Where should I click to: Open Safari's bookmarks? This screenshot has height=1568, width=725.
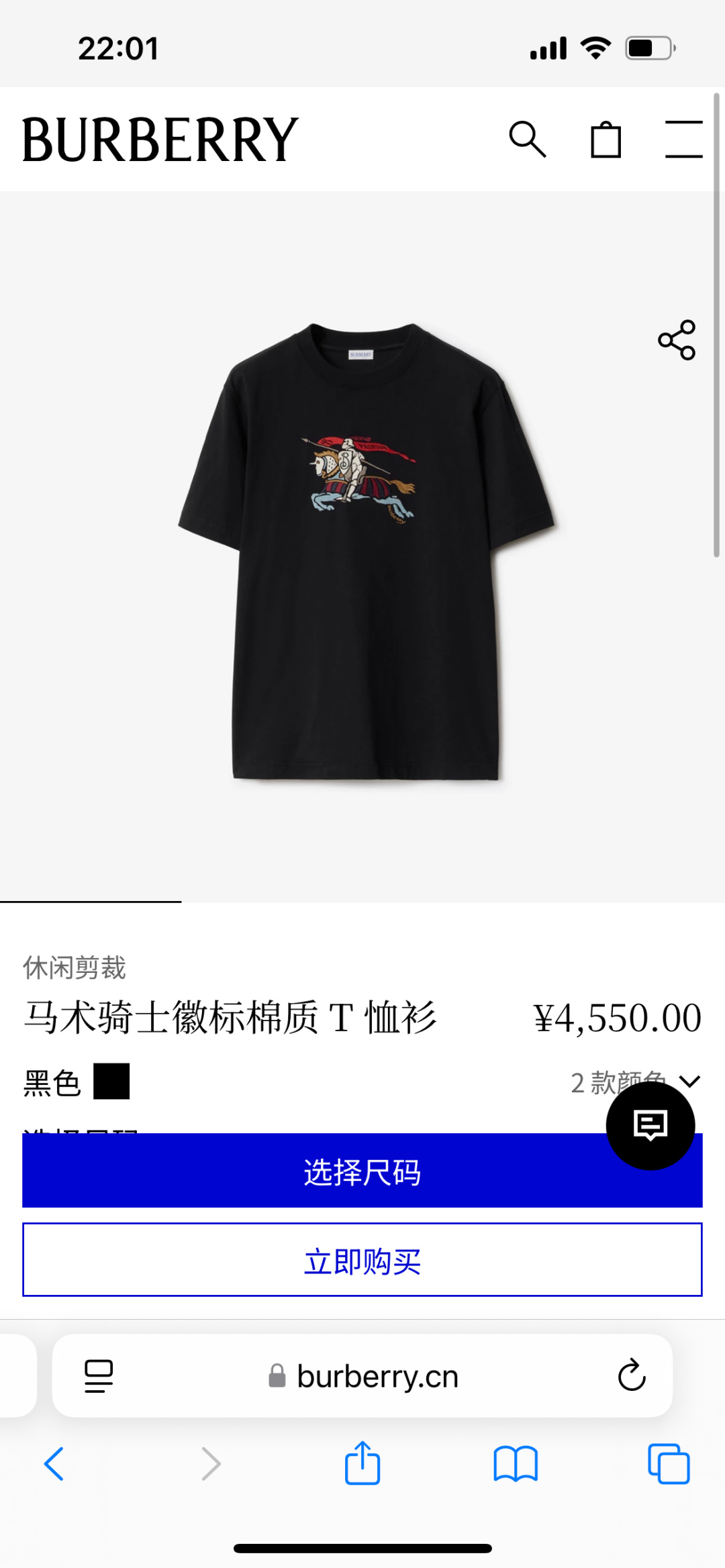click(516, 1464)
